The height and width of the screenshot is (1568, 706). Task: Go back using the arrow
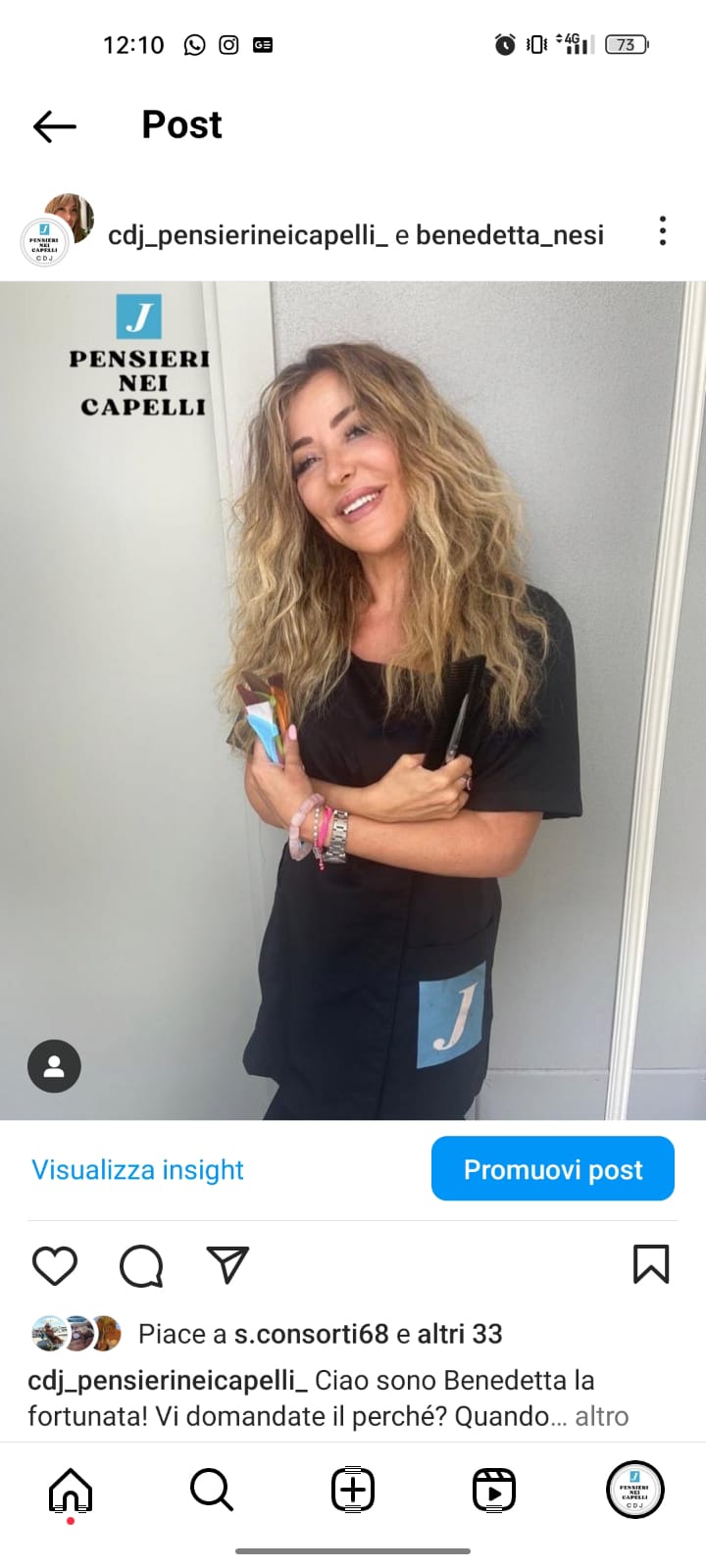pyautogui.click(x=54, y=125)
